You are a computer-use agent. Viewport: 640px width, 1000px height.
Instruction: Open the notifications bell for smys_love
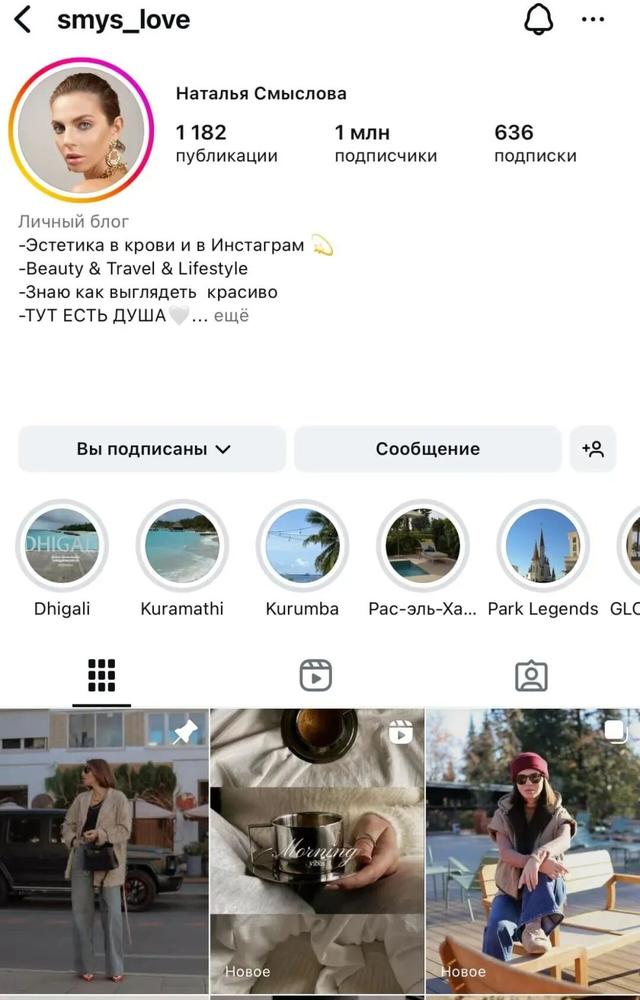pos(539,20)
